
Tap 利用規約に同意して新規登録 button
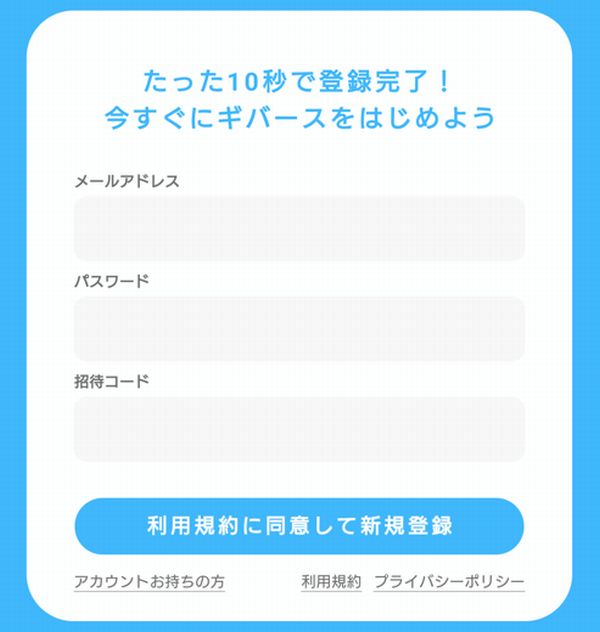pyautogui.click(x=299, y=526)
